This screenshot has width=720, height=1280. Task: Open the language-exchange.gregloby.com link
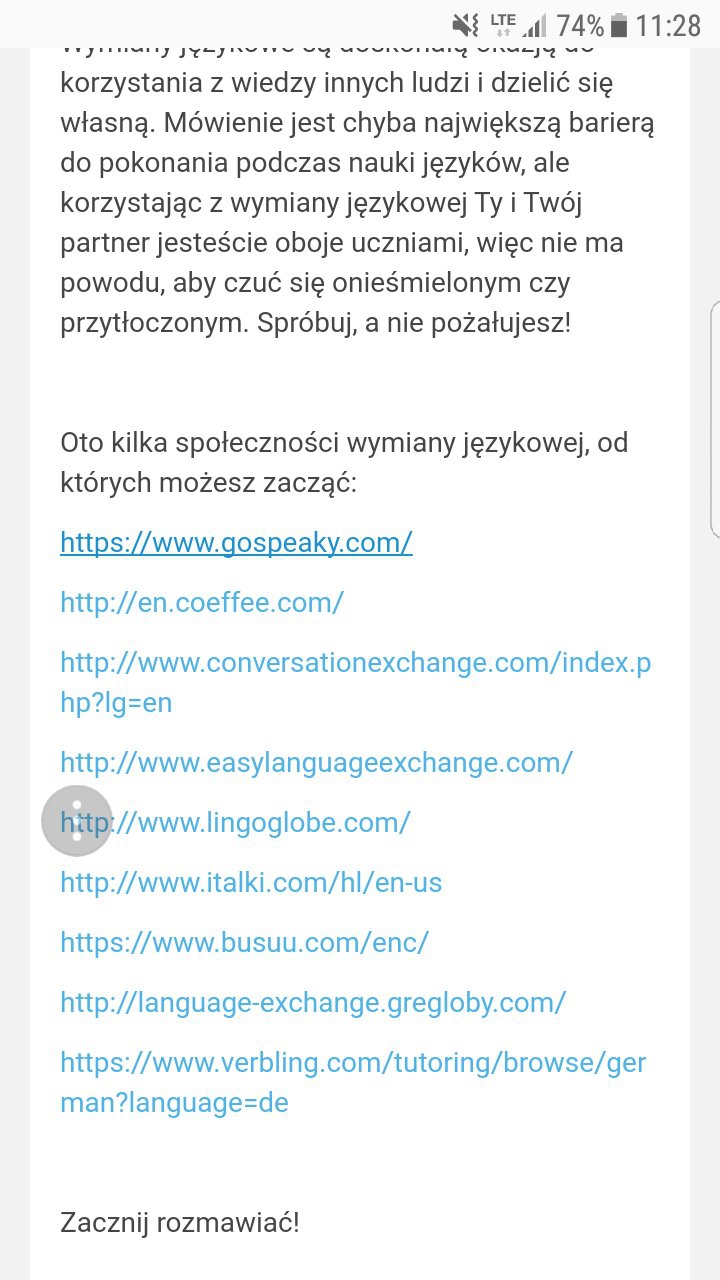coord(312,1003)
